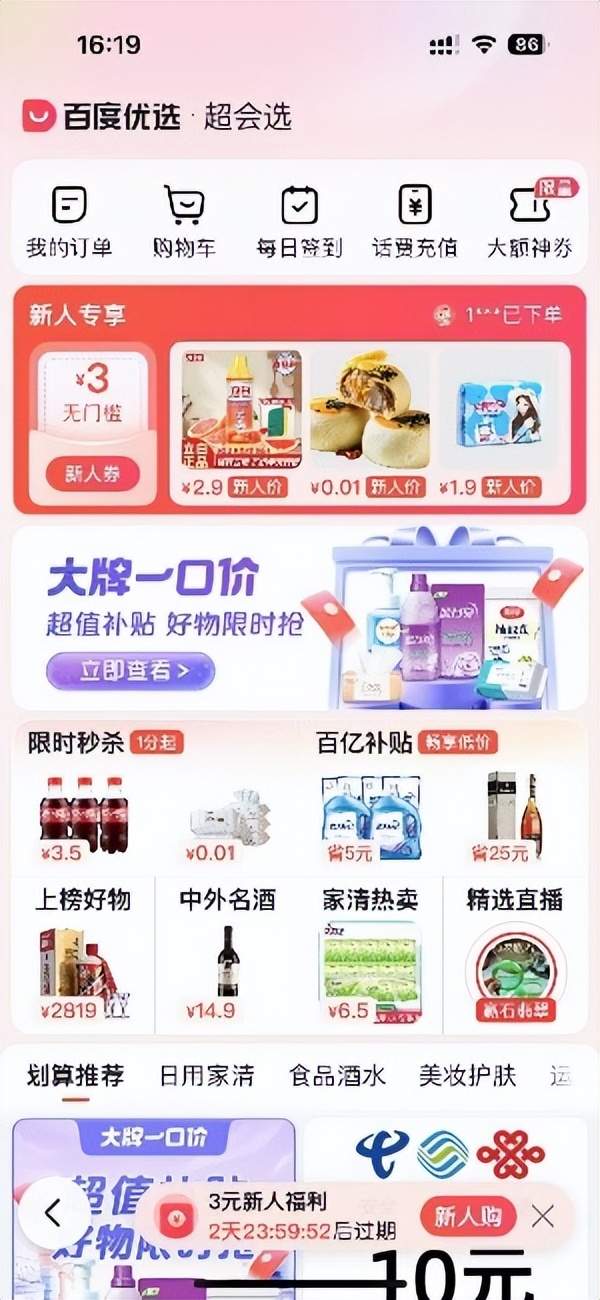600x1300 pixels.
Task: Open the 购物车 shopping cart
Action: coord(184,222)
